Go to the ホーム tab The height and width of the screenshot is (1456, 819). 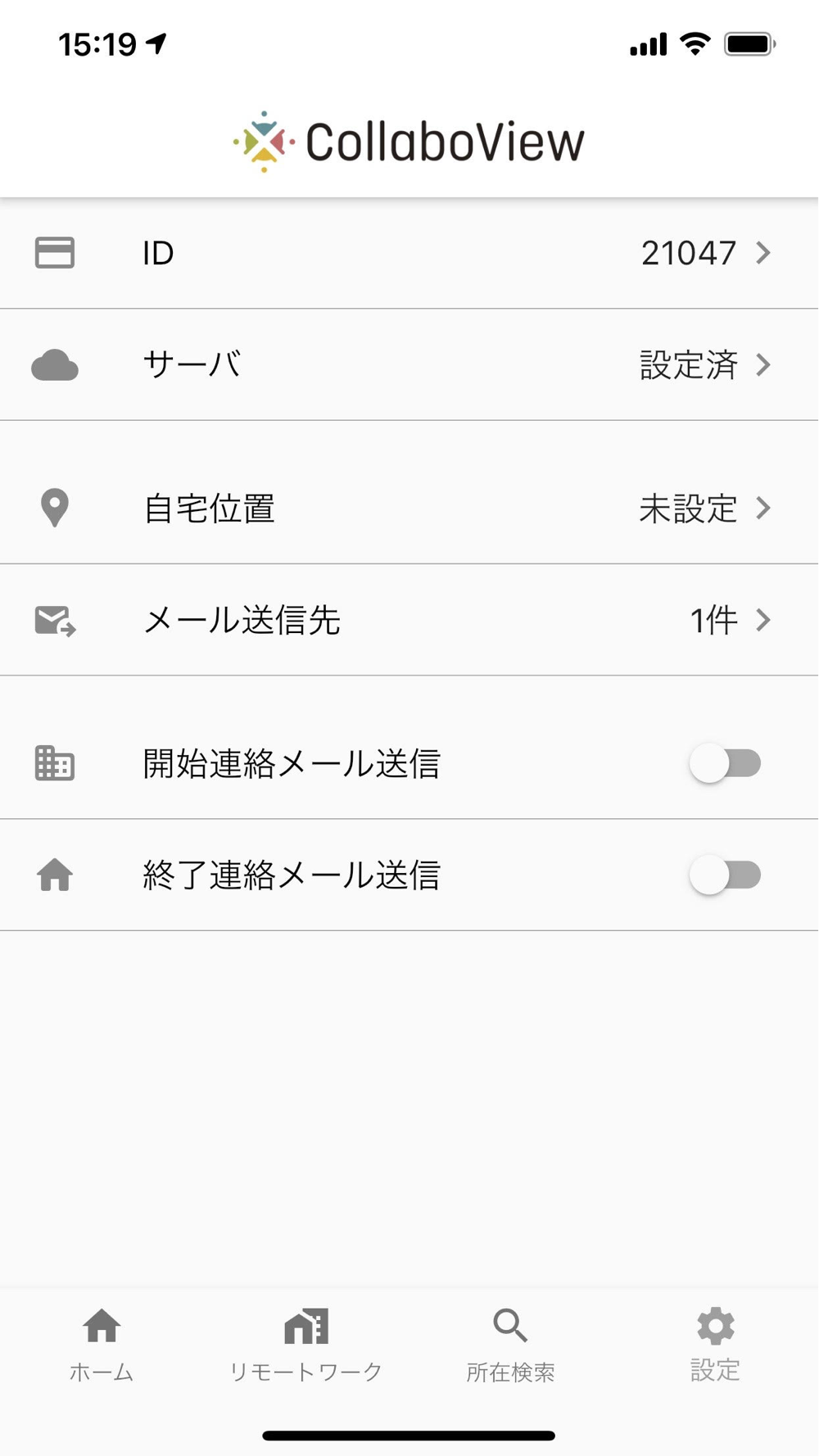[x=102, y=1345]
